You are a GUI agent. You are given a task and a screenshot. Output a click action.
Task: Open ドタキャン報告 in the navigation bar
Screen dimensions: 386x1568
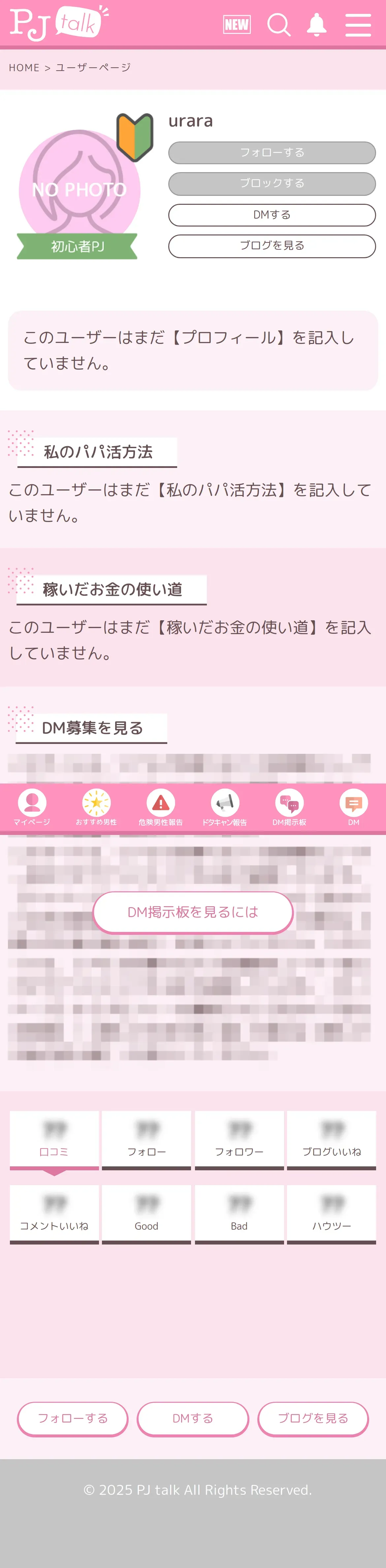(225, 808)
